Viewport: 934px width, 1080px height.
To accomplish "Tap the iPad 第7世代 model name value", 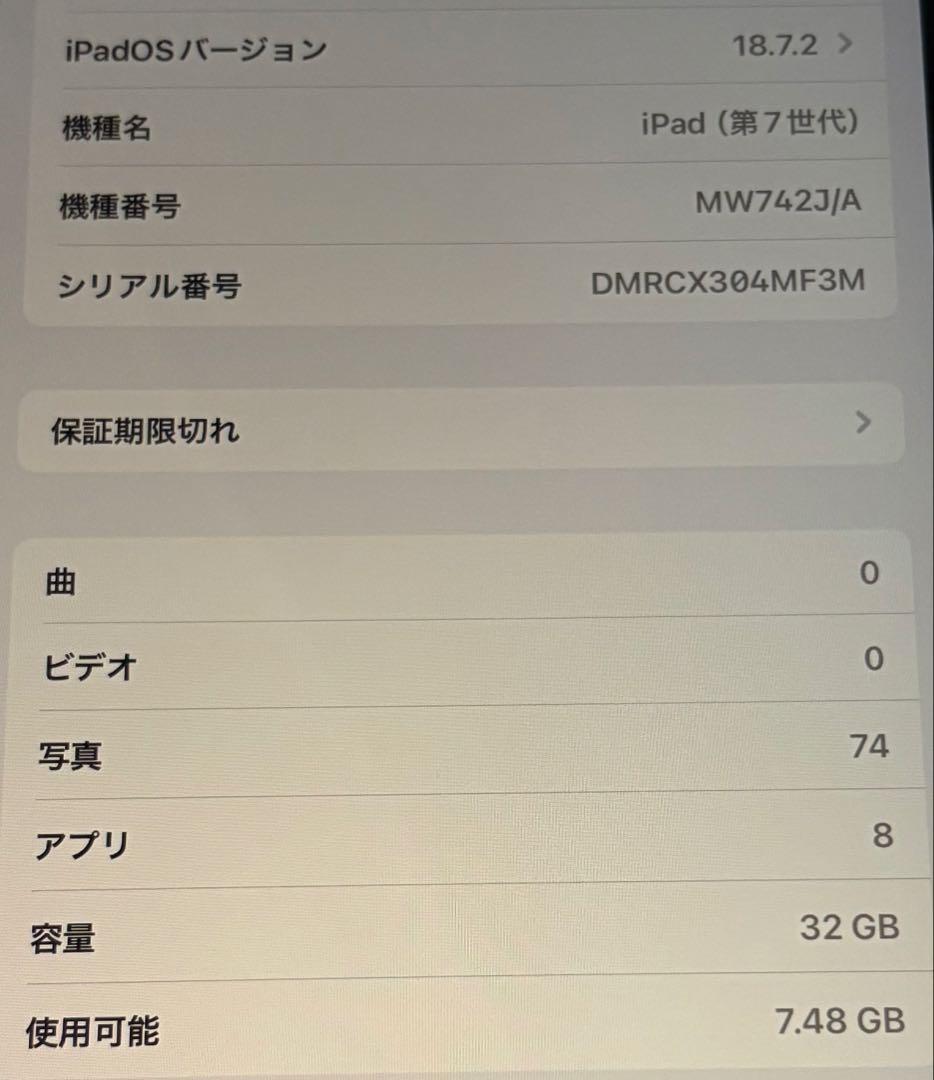I will (750, 123).
